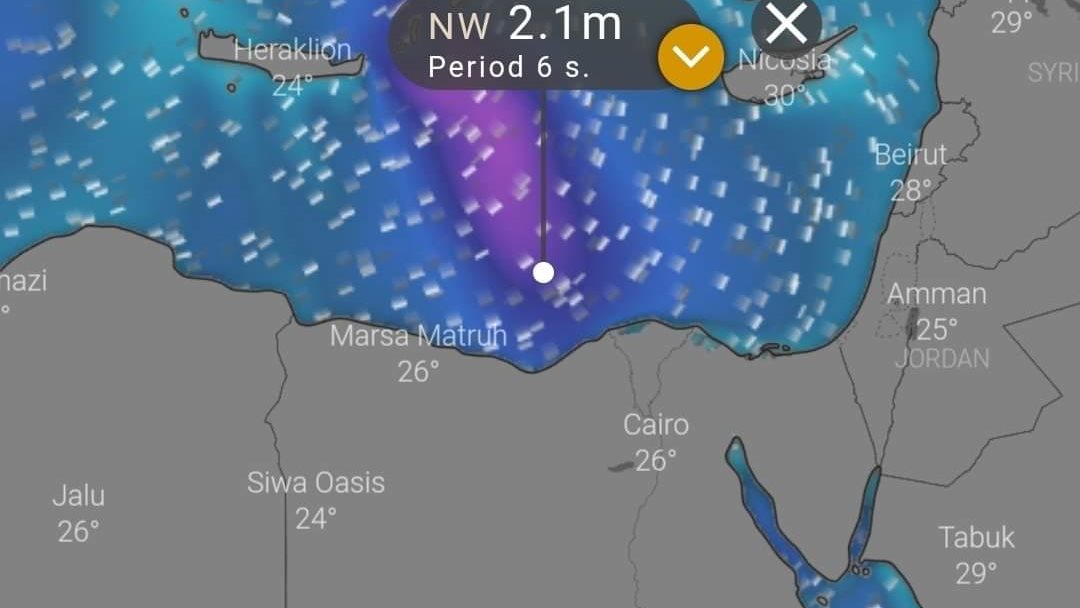This screenshot has height=608, width=1080.
Task: Open the Tabuk city label
Action: click(976, 538)
